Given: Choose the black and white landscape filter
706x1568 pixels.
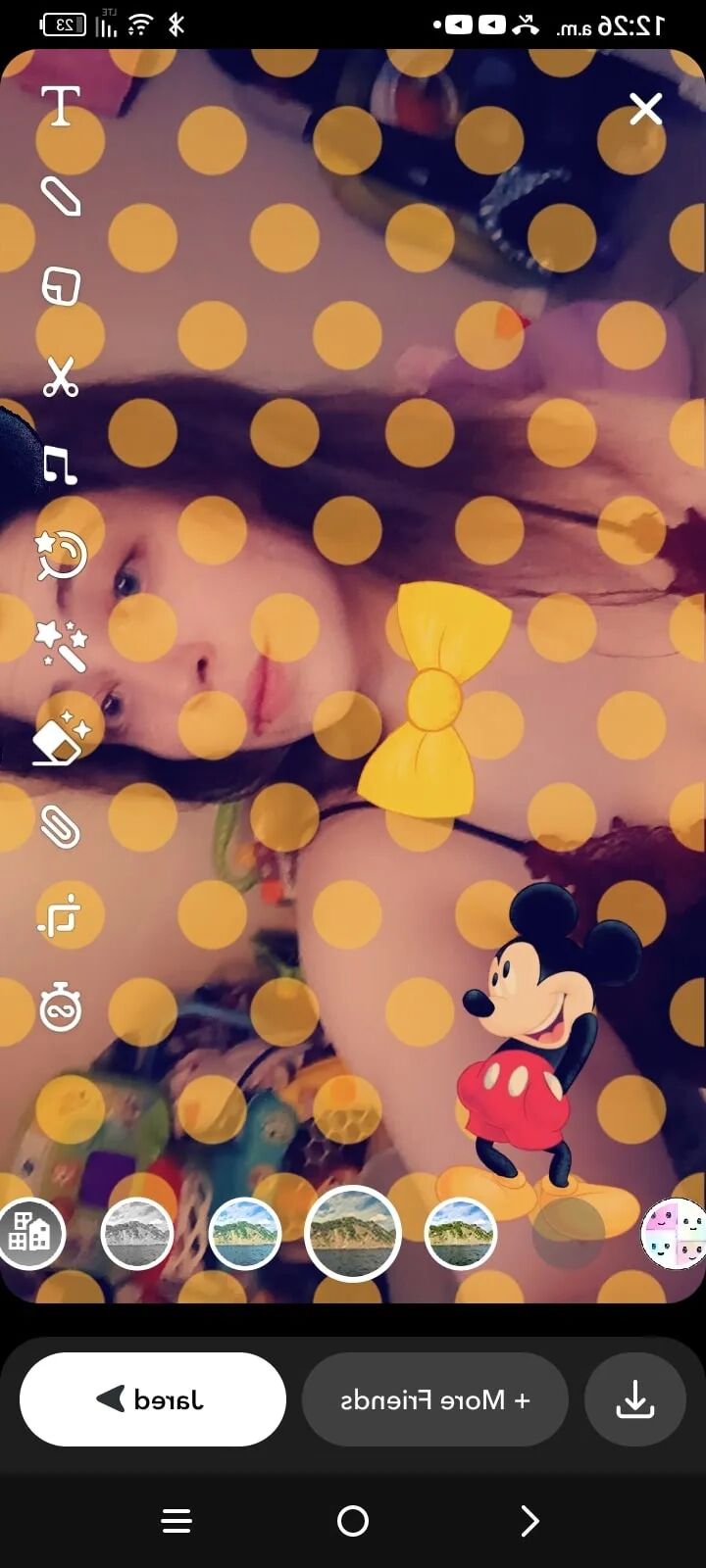Looking at the screenshot, I should click(x=137, y=1234).
